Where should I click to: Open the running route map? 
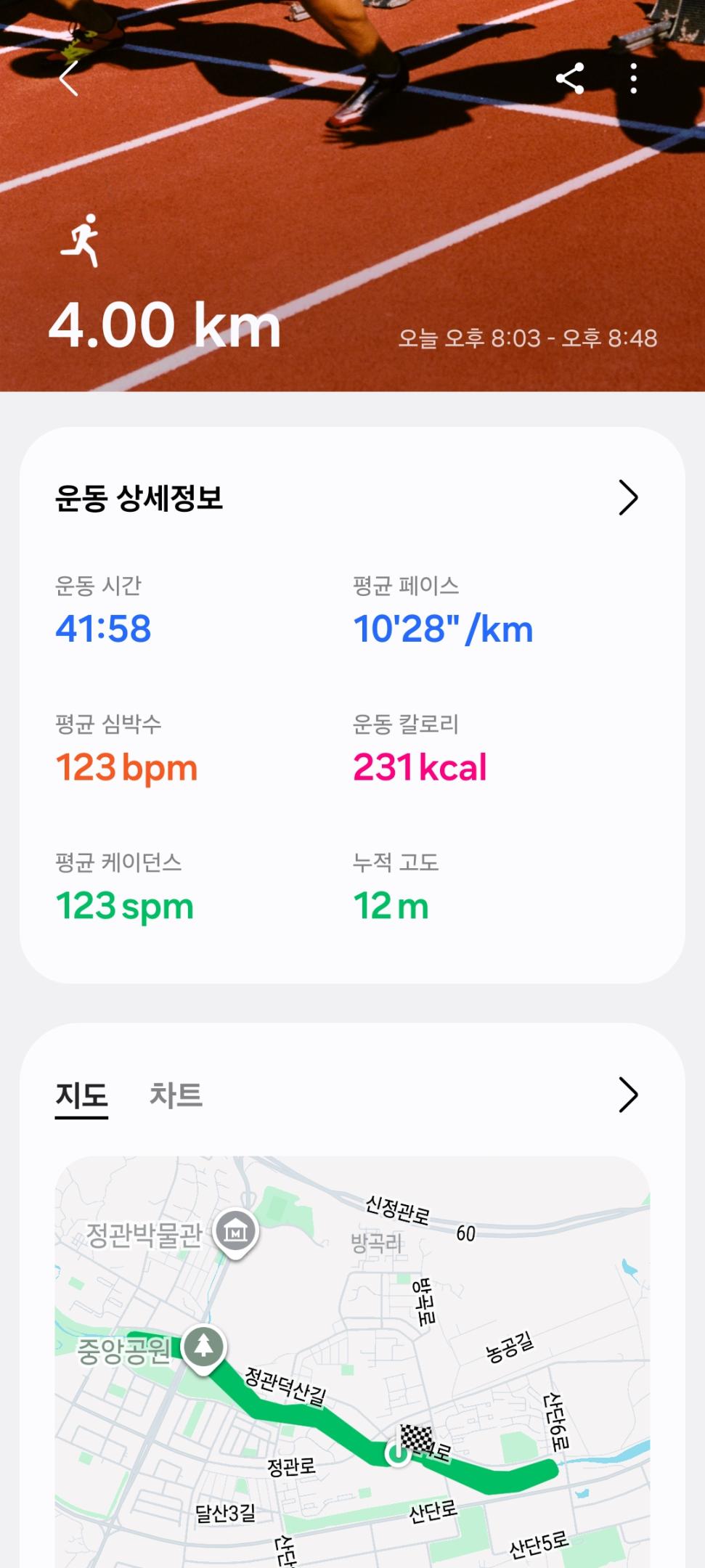(x=352, y=1365)
